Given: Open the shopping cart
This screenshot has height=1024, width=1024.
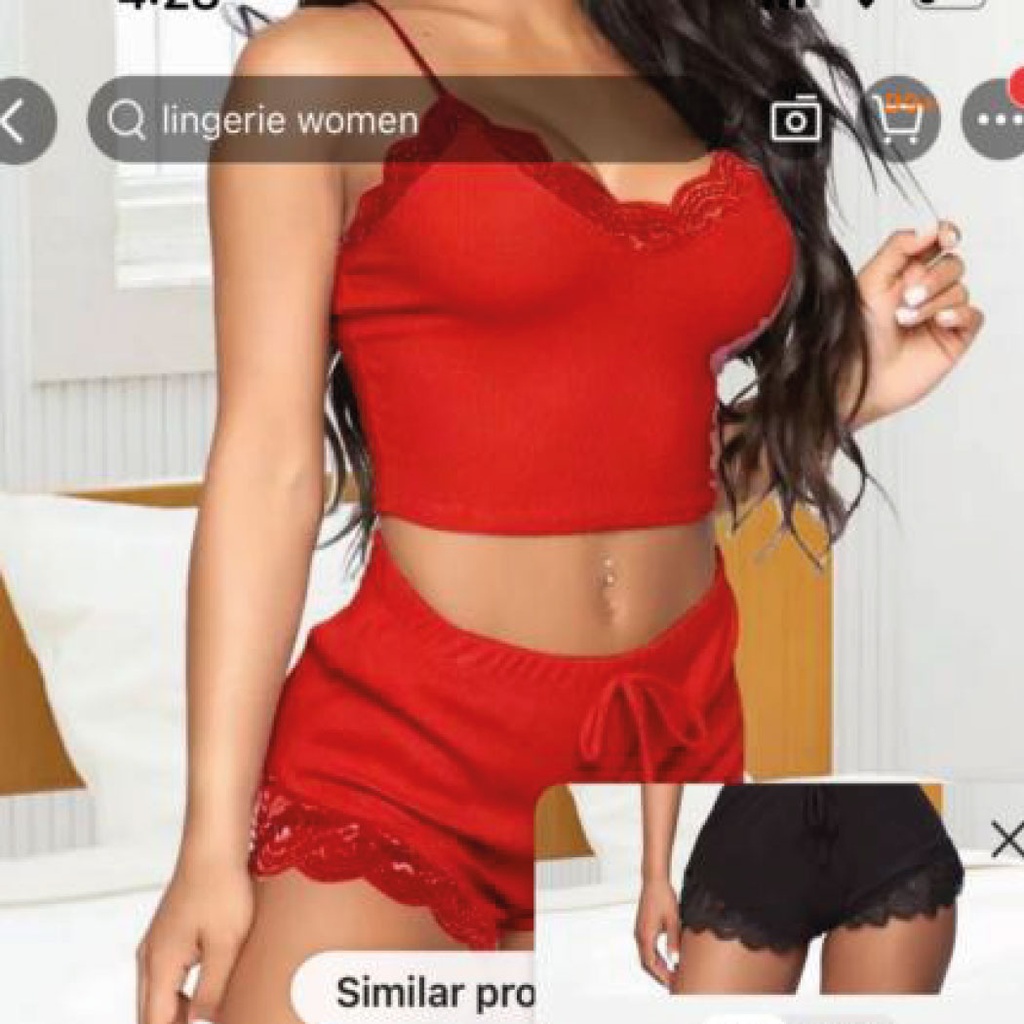Looking at the screenshot, I should (899, 119).
